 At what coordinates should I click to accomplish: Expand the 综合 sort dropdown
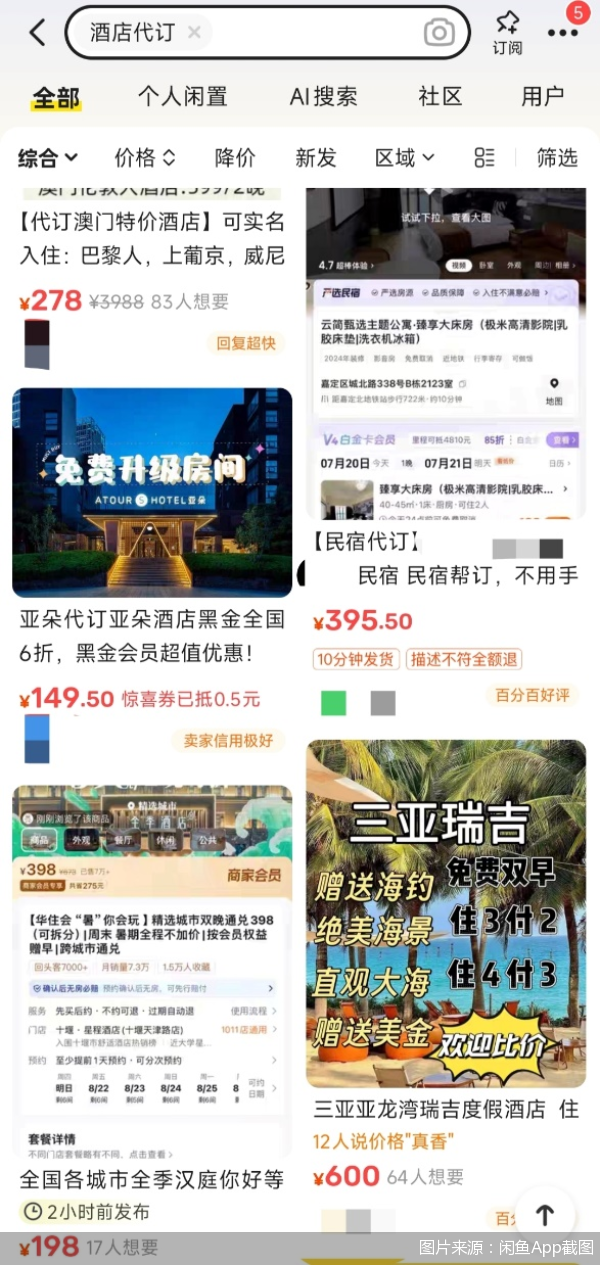[x=47, y=158]
